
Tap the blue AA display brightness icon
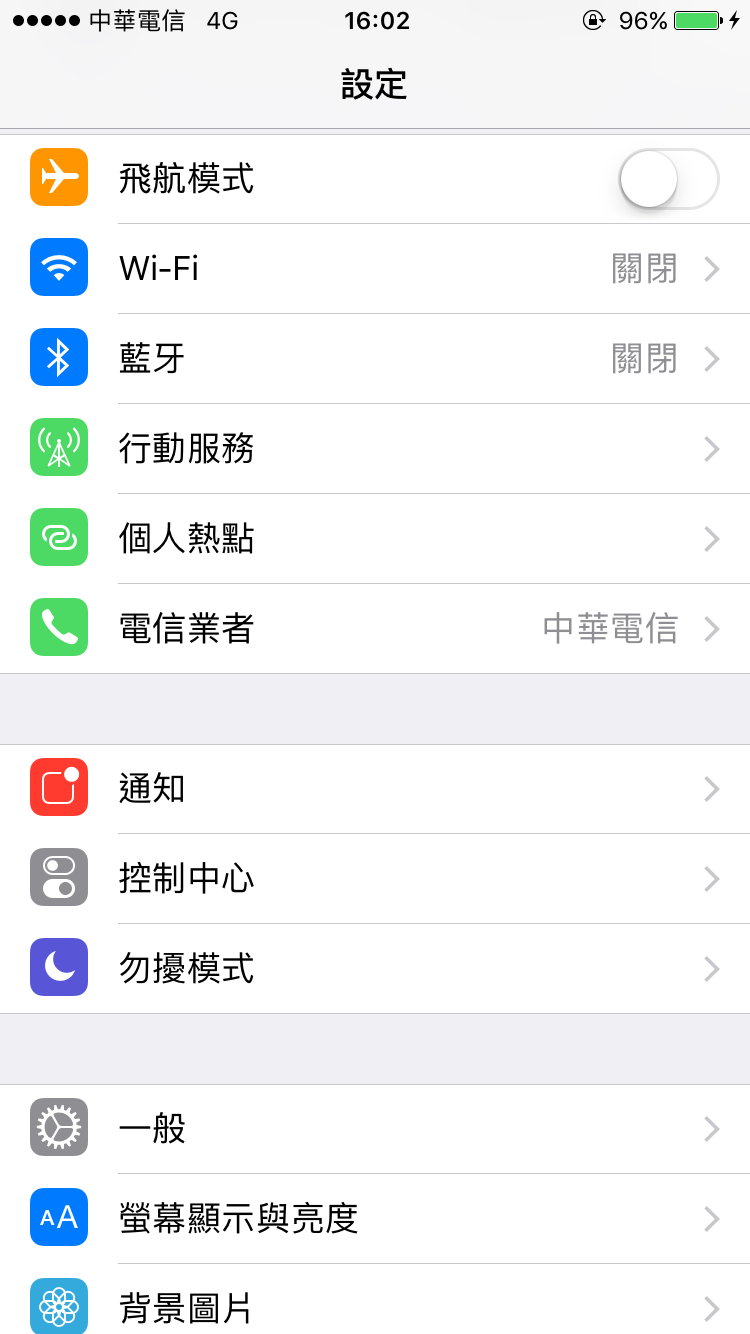[58, 1218]
